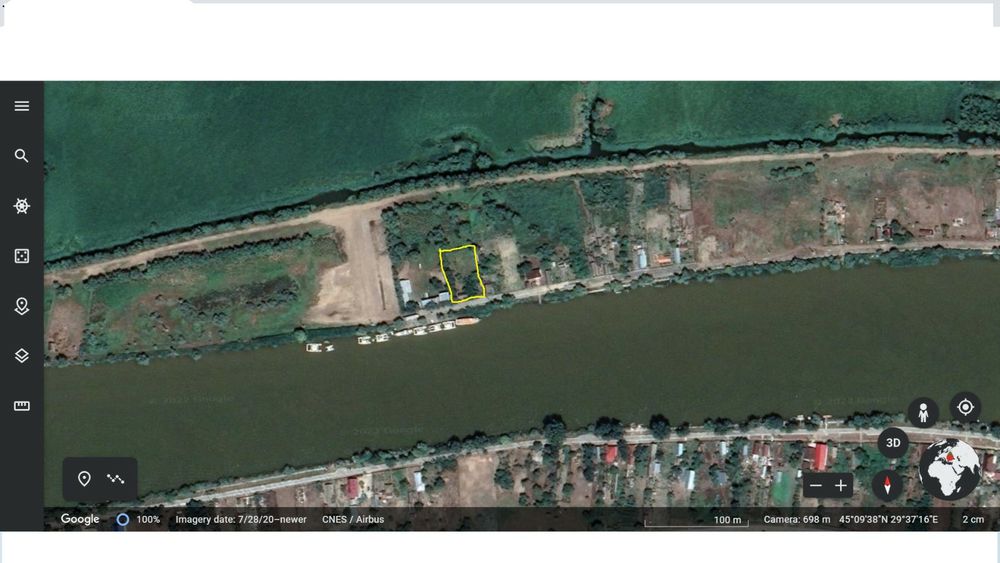Tap the I'm Feeling Lucky dice

pyautogui.click(x=22, y=256)
